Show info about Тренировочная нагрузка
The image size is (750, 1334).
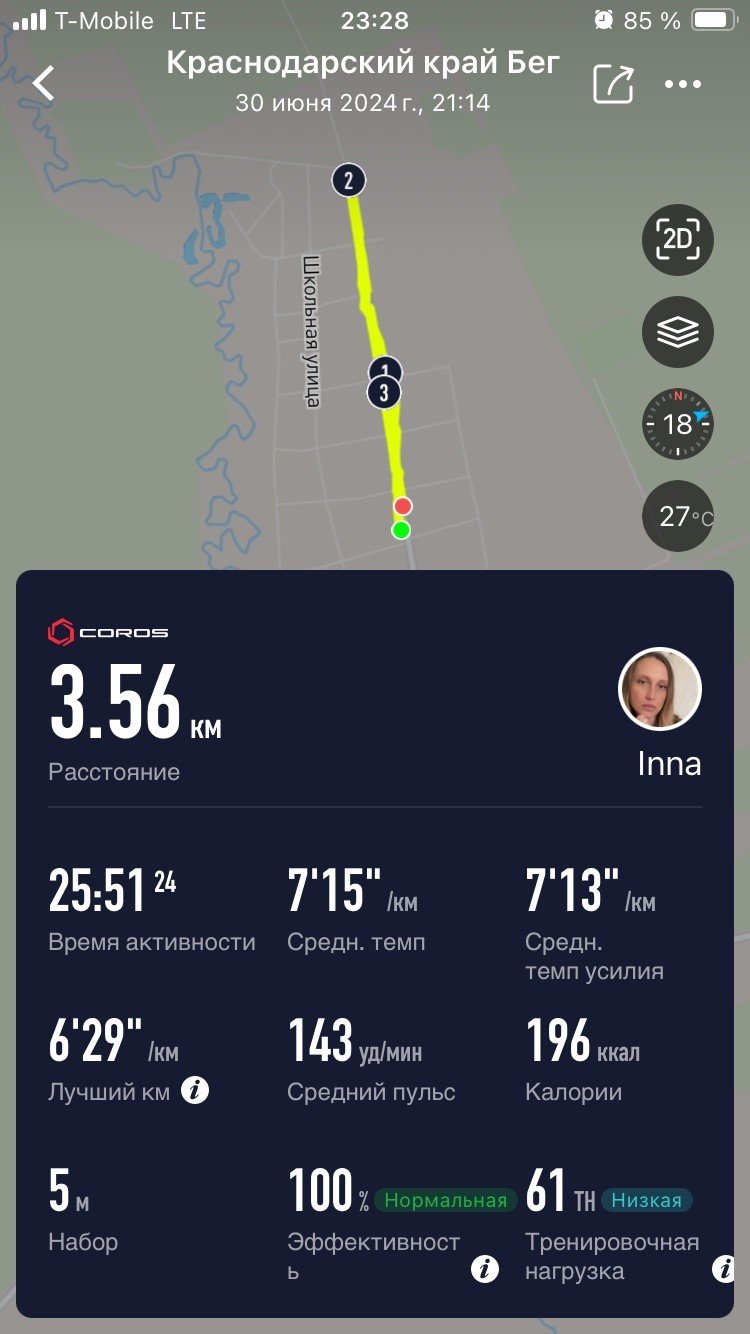click(x=723, y=1270)
